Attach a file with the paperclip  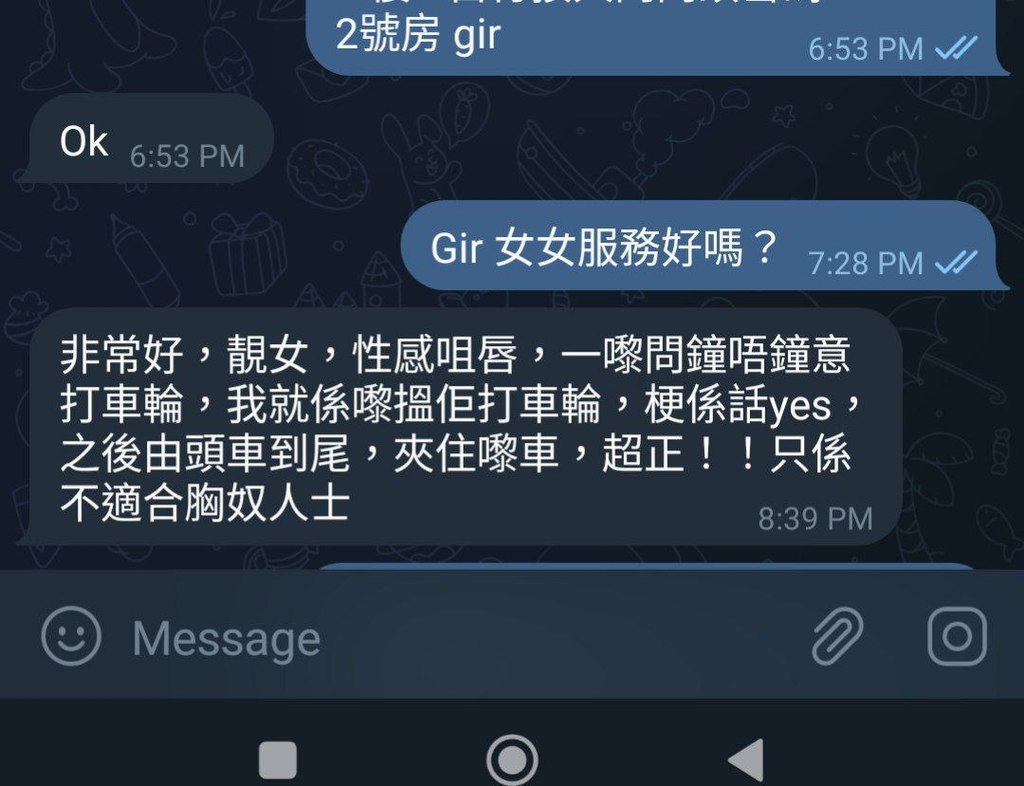coord(836,636)
